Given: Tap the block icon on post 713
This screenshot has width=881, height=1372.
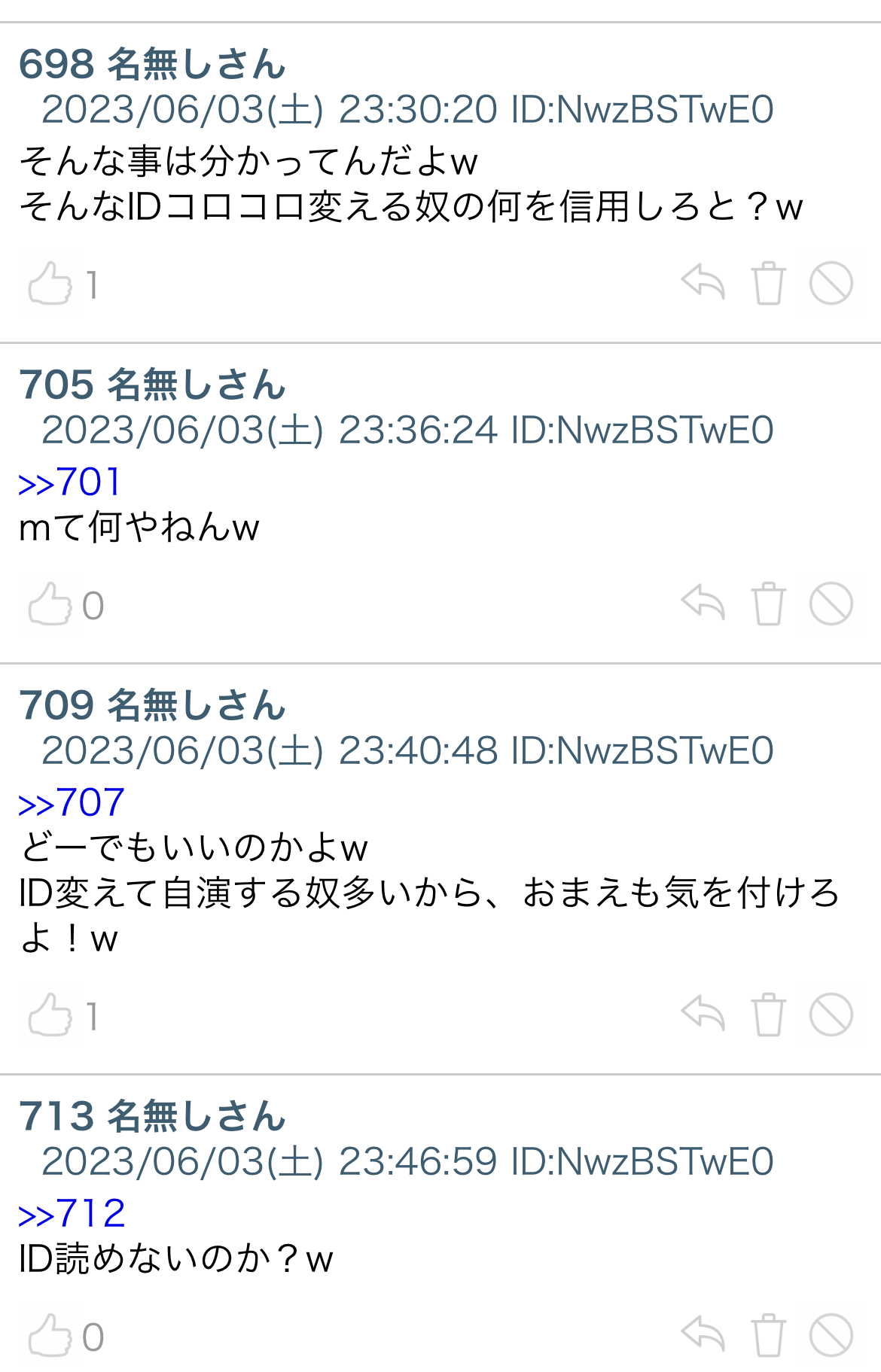Looking at the screenshot, I should click(831, 1335).
